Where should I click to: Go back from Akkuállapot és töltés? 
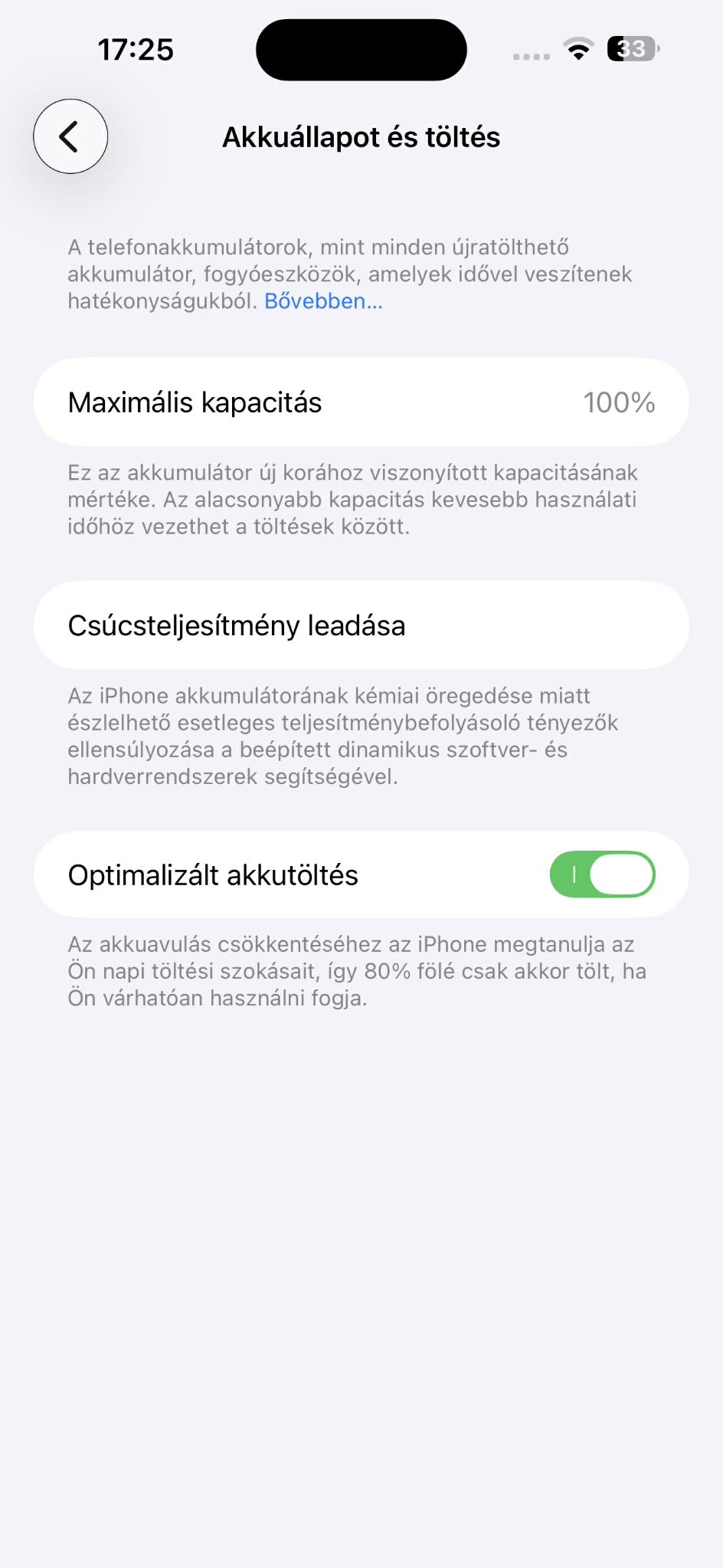(70, 136)
